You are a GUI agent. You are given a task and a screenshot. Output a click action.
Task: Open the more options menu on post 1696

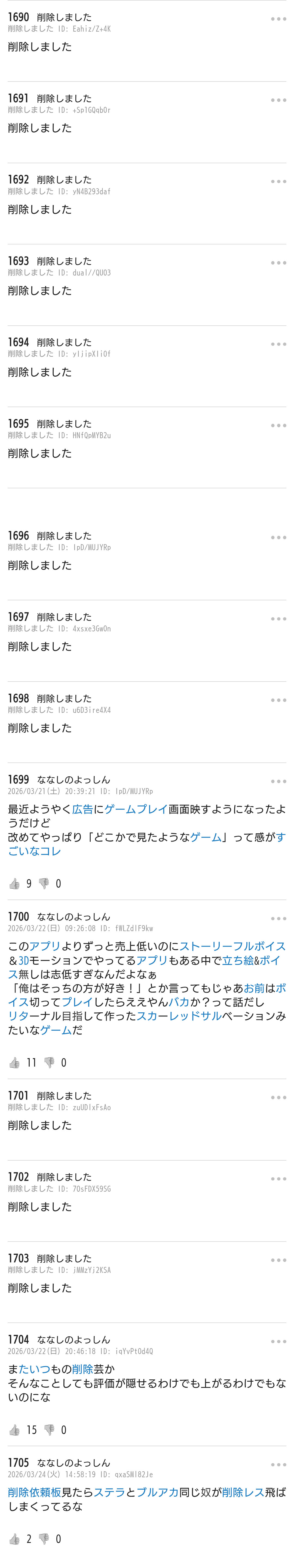pyautogui.click(x=278, y=537)
